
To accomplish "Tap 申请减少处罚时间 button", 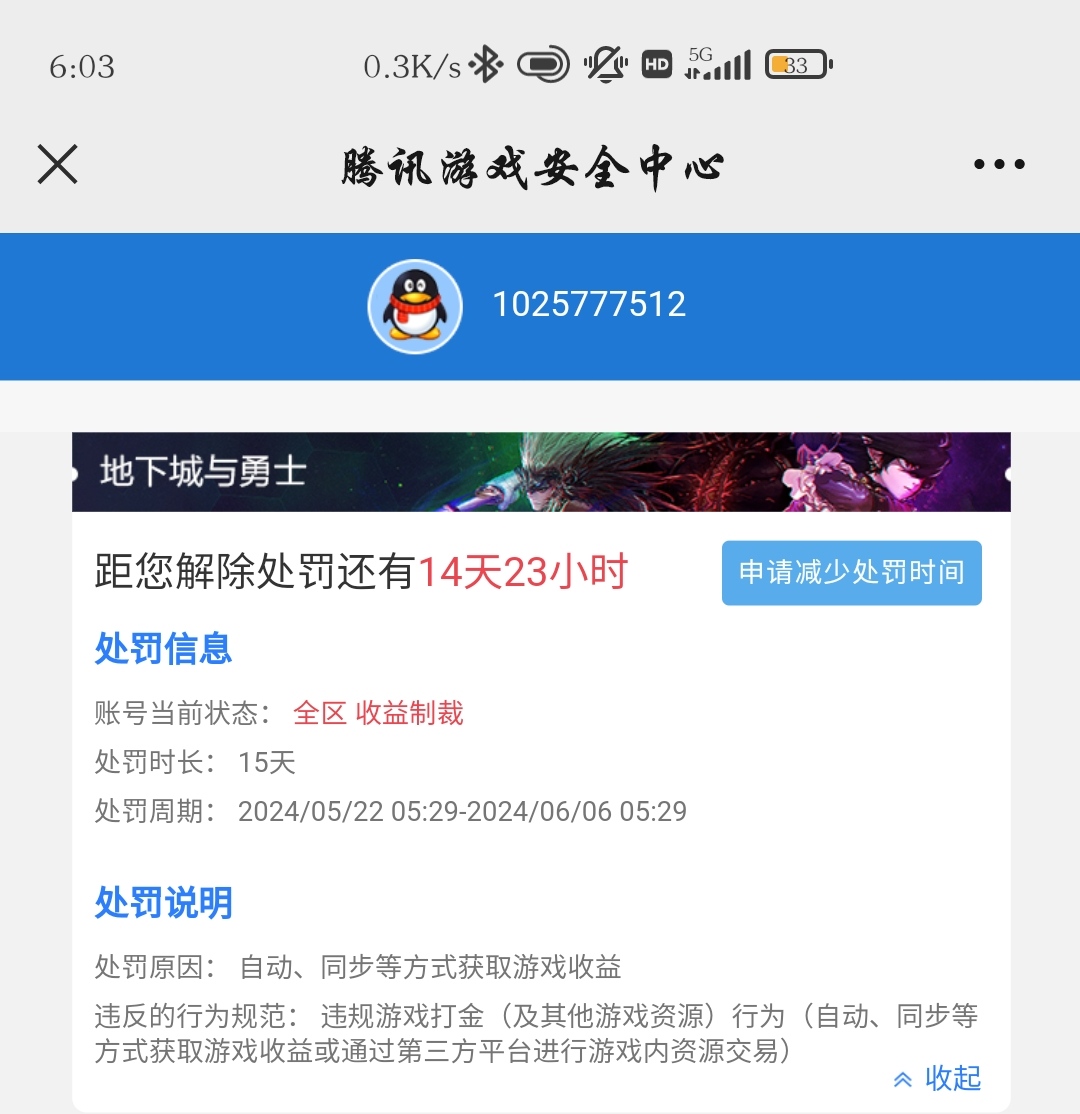I will coord(851,573).
